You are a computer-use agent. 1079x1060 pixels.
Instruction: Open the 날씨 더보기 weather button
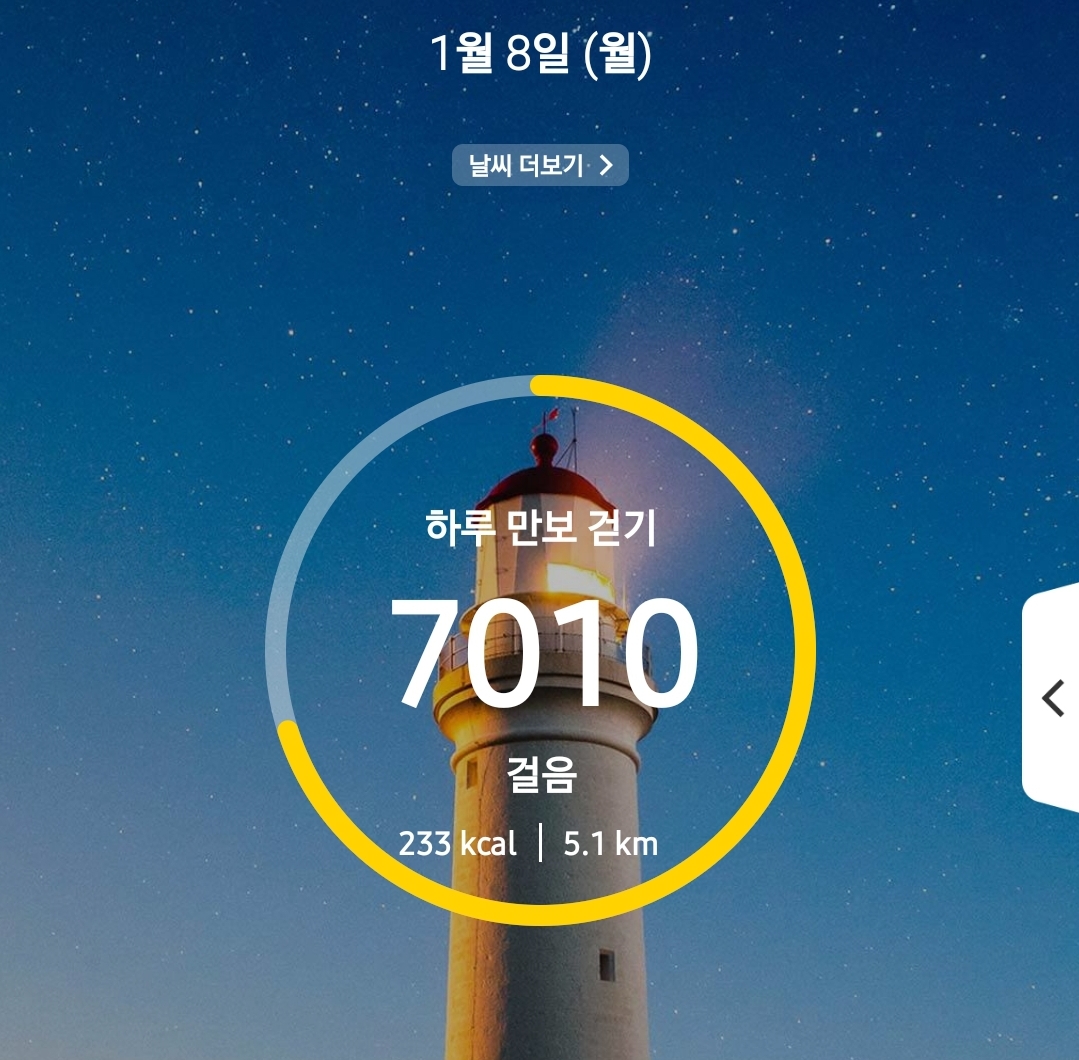coord(540,166)
